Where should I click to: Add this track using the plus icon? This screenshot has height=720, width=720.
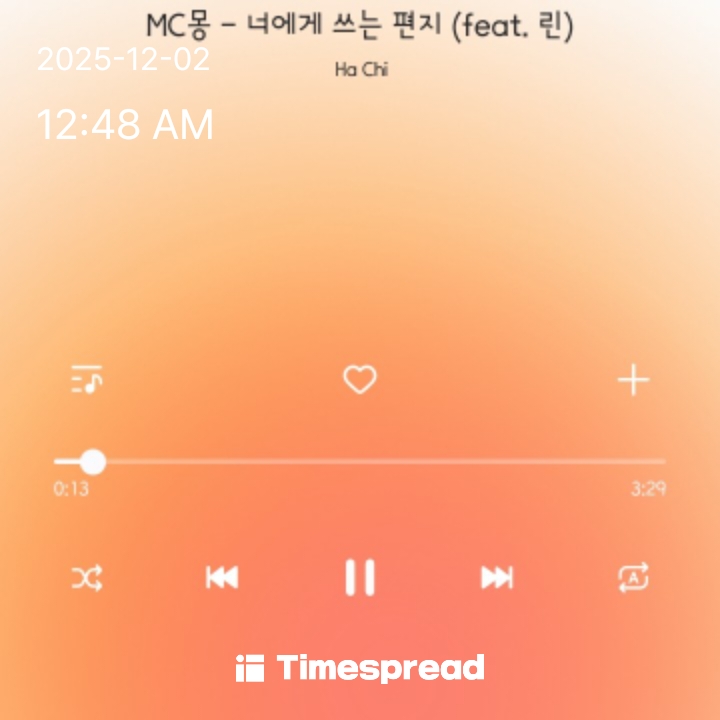pos(633,380)
